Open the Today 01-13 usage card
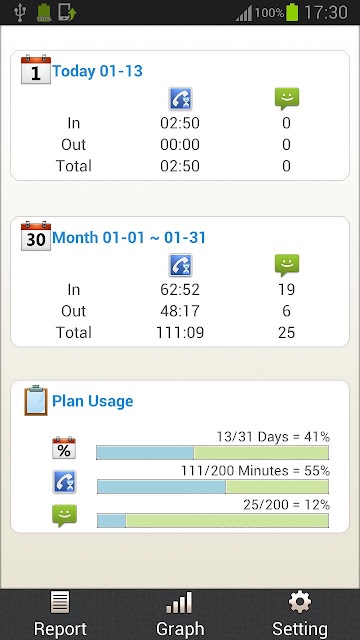Screen dimensions: 360x640 [180, 116]
